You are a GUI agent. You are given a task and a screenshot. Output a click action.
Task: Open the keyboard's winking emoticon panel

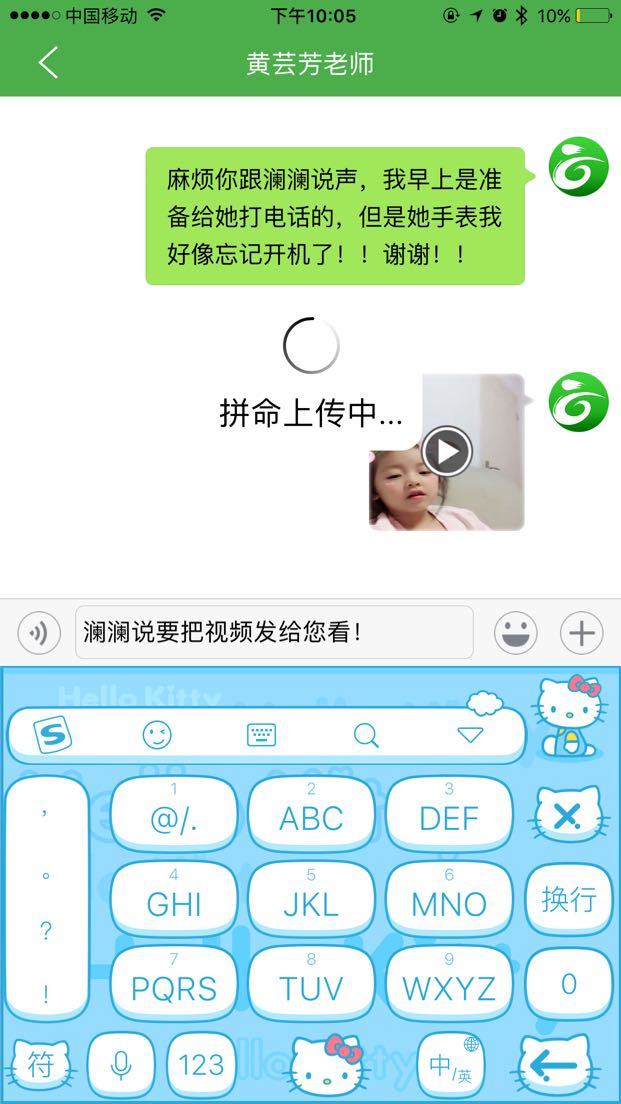click(x=156, y=735)
